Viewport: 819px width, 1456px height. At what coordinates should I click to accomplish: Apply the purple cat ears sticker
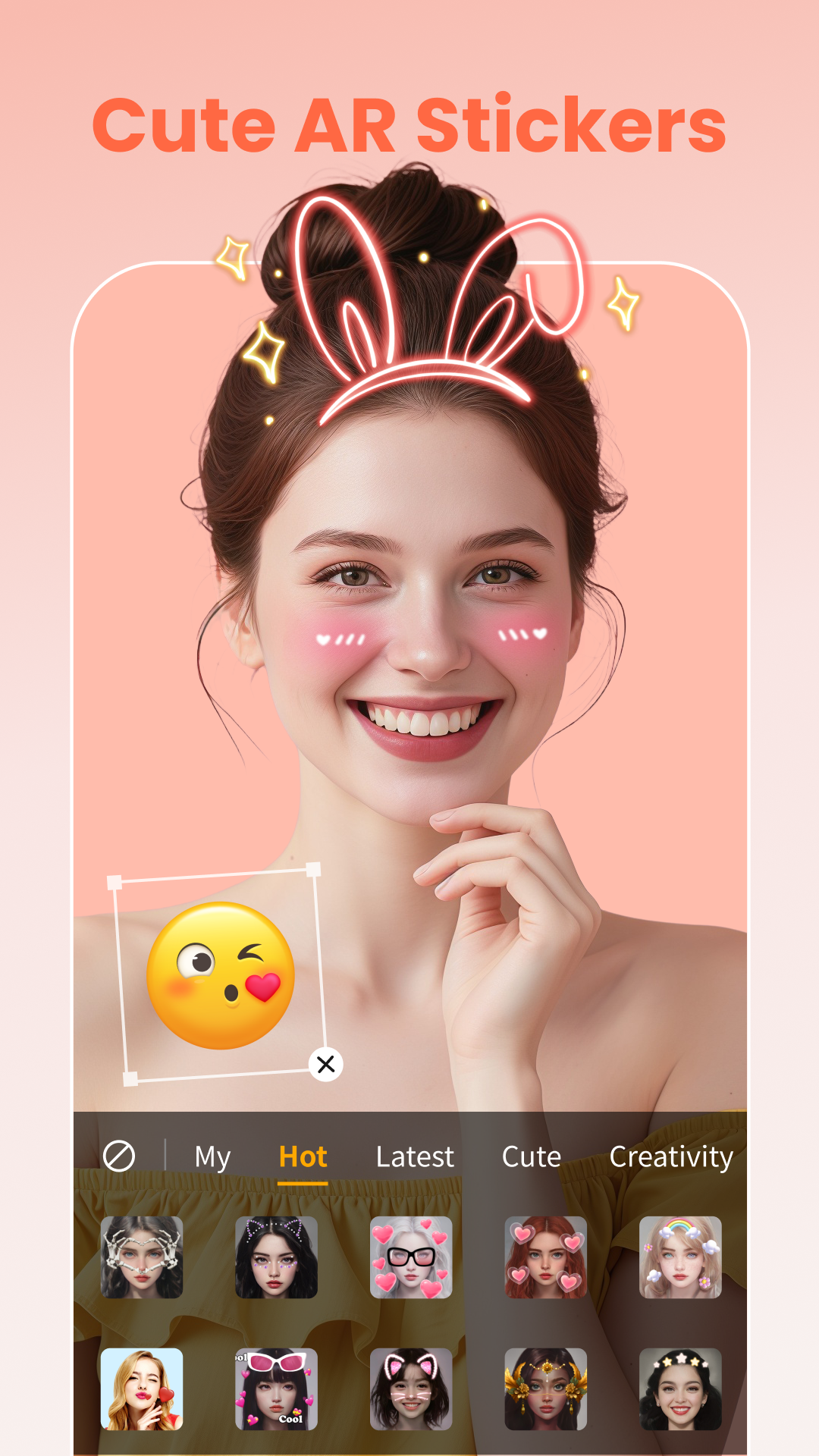(x=277, y=1255)
